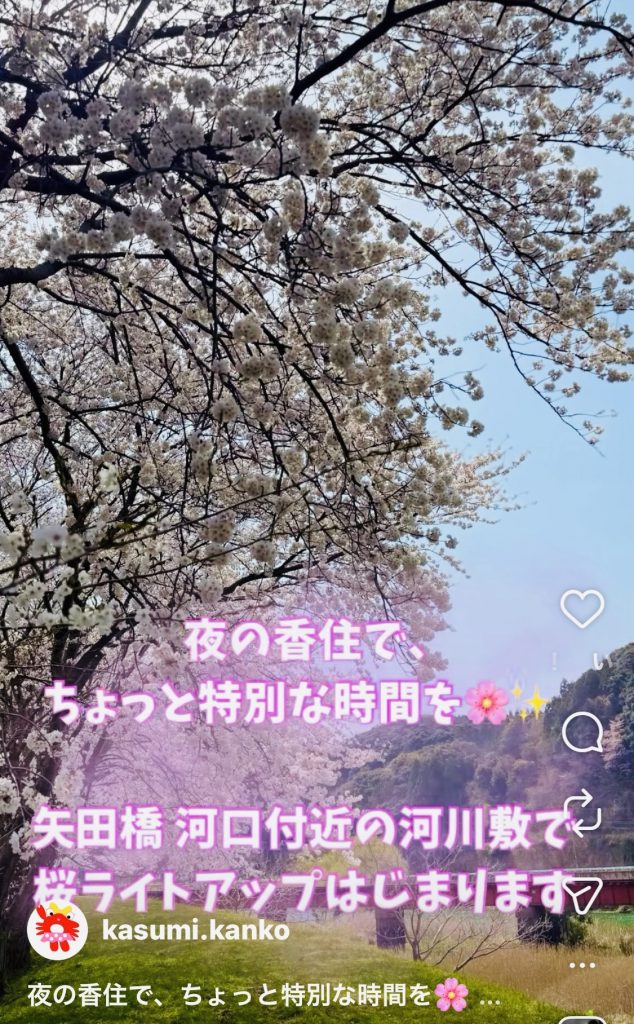Tap the kasumi.kanko crab avatar
Viewport: 634px width, 1024px height.
click(x=56, y=929)
